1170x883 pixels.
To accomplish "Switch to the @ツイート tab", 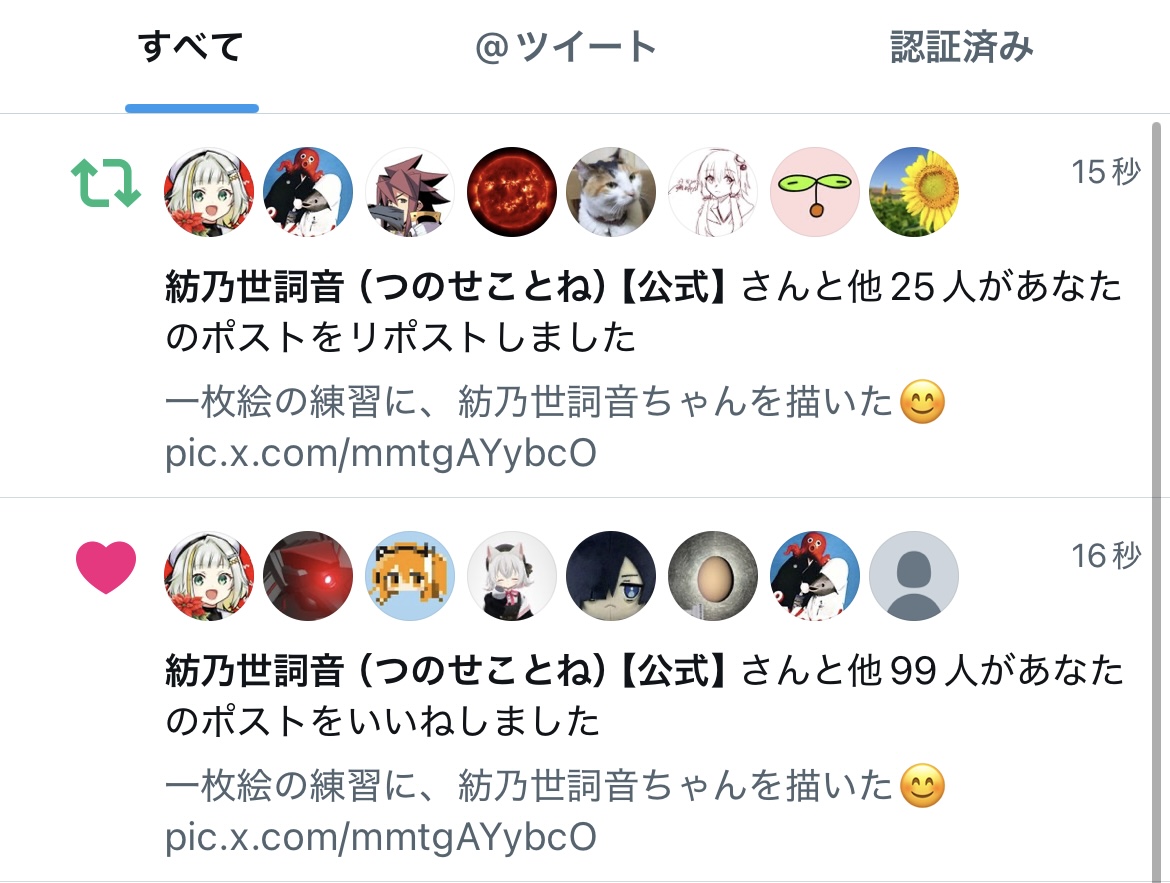I will click(x=566, y=47).
